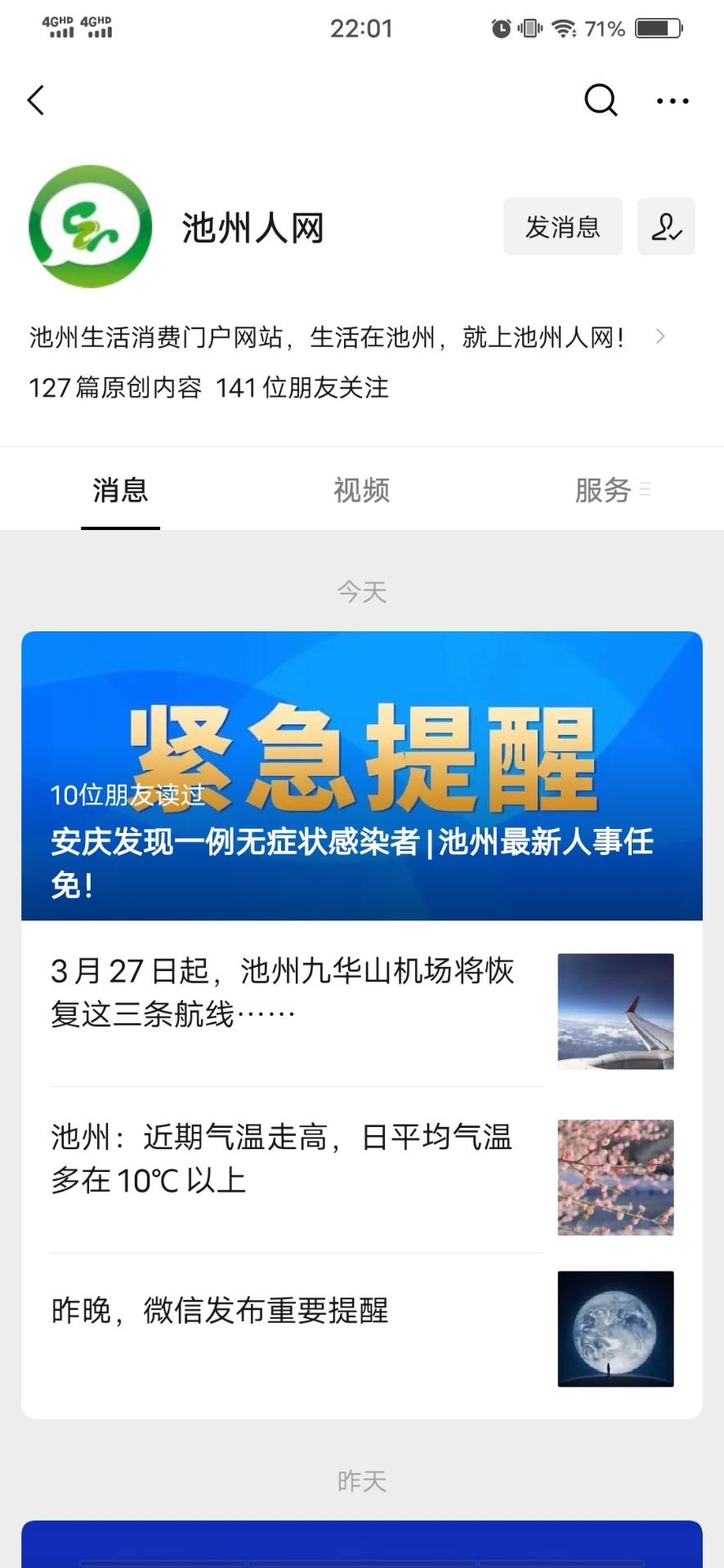Switch to the 视频 tab

click(361, 490)
